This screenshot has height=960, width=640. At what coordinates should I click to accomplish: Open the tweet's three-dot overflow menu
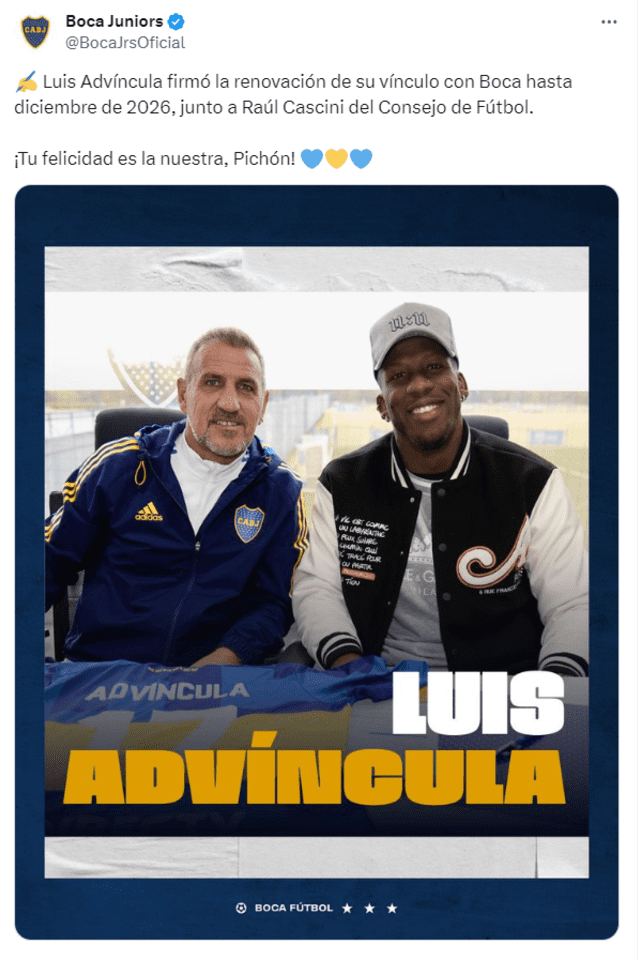pyautogui.click(x=609, y=22)
